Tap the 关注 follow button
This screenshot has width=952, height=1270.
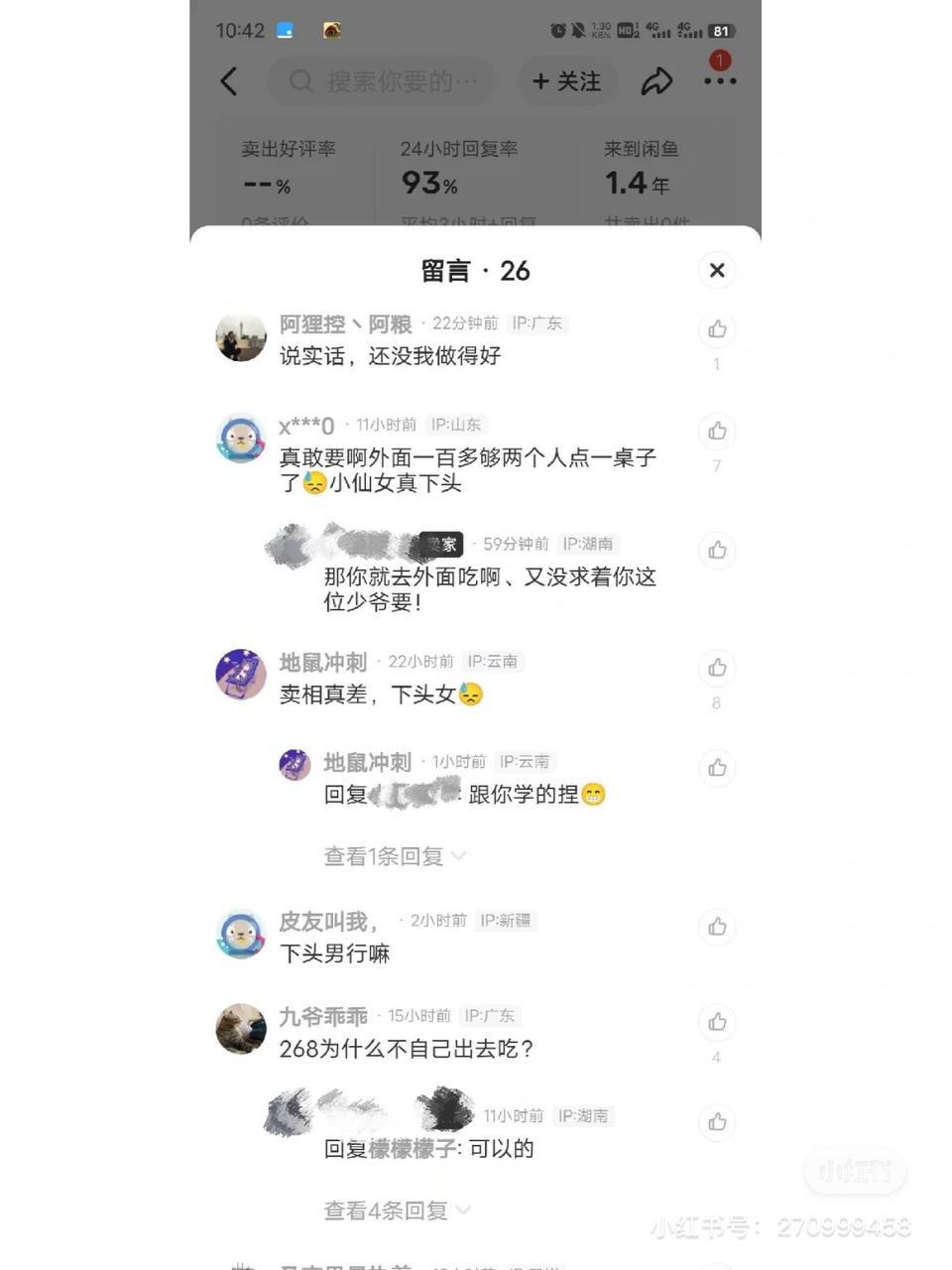(x=567, y=82)
